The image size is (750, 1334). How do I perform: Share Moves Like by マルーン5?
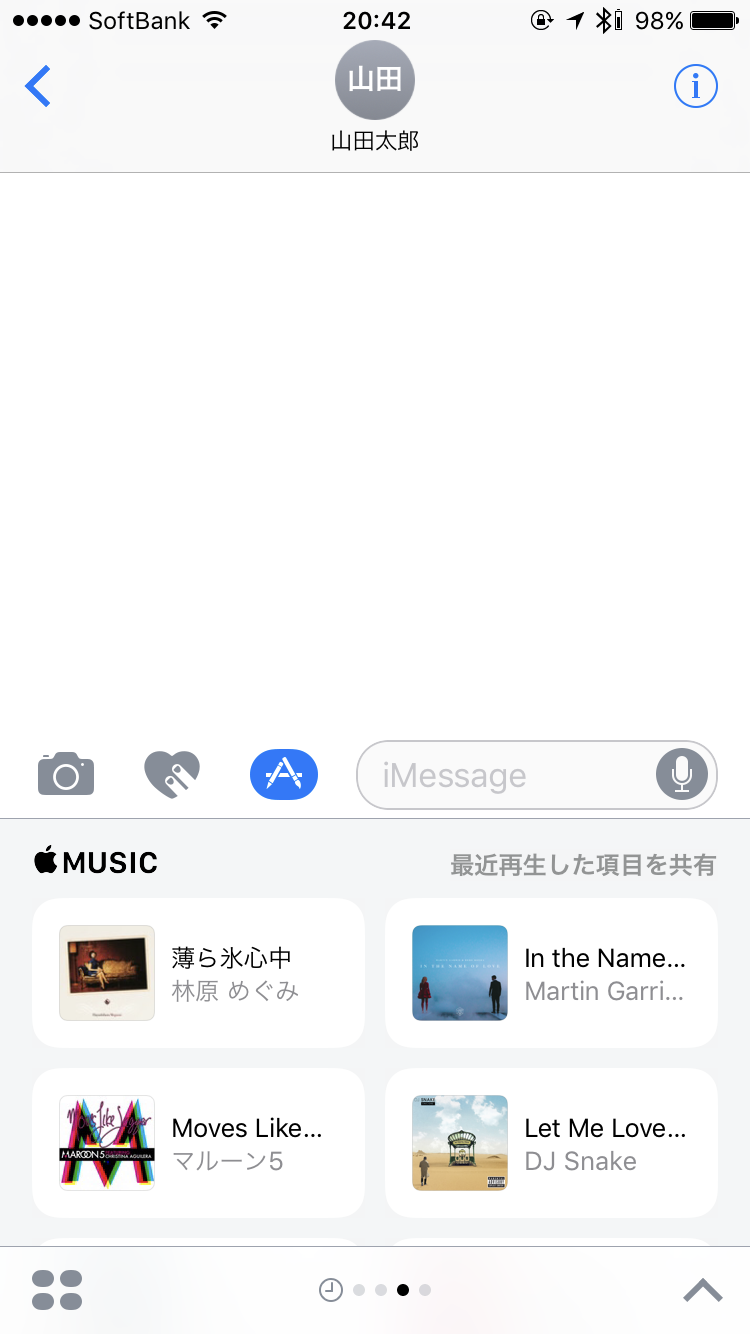[198, 1143]
